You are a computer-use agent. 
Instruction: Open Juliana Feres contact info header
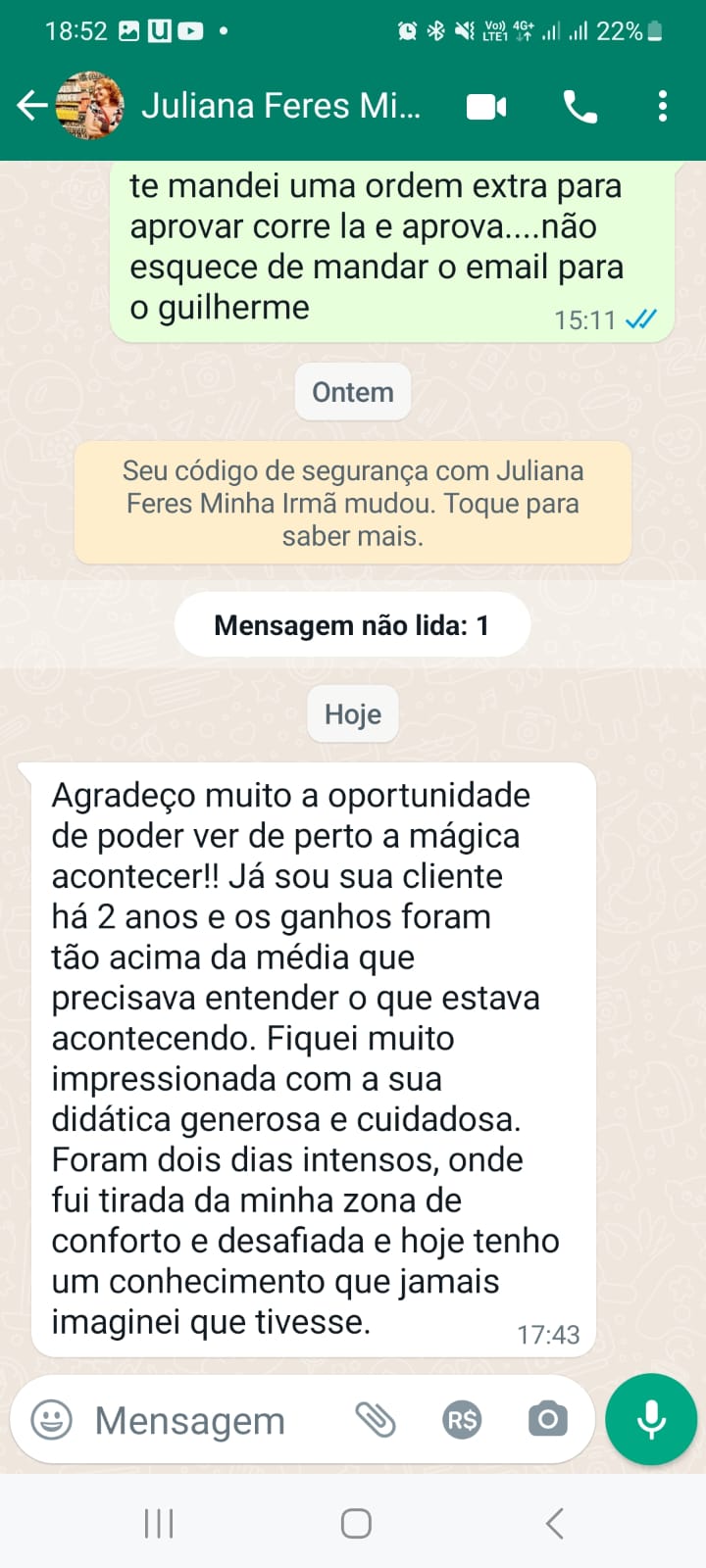tap(280, 106)
